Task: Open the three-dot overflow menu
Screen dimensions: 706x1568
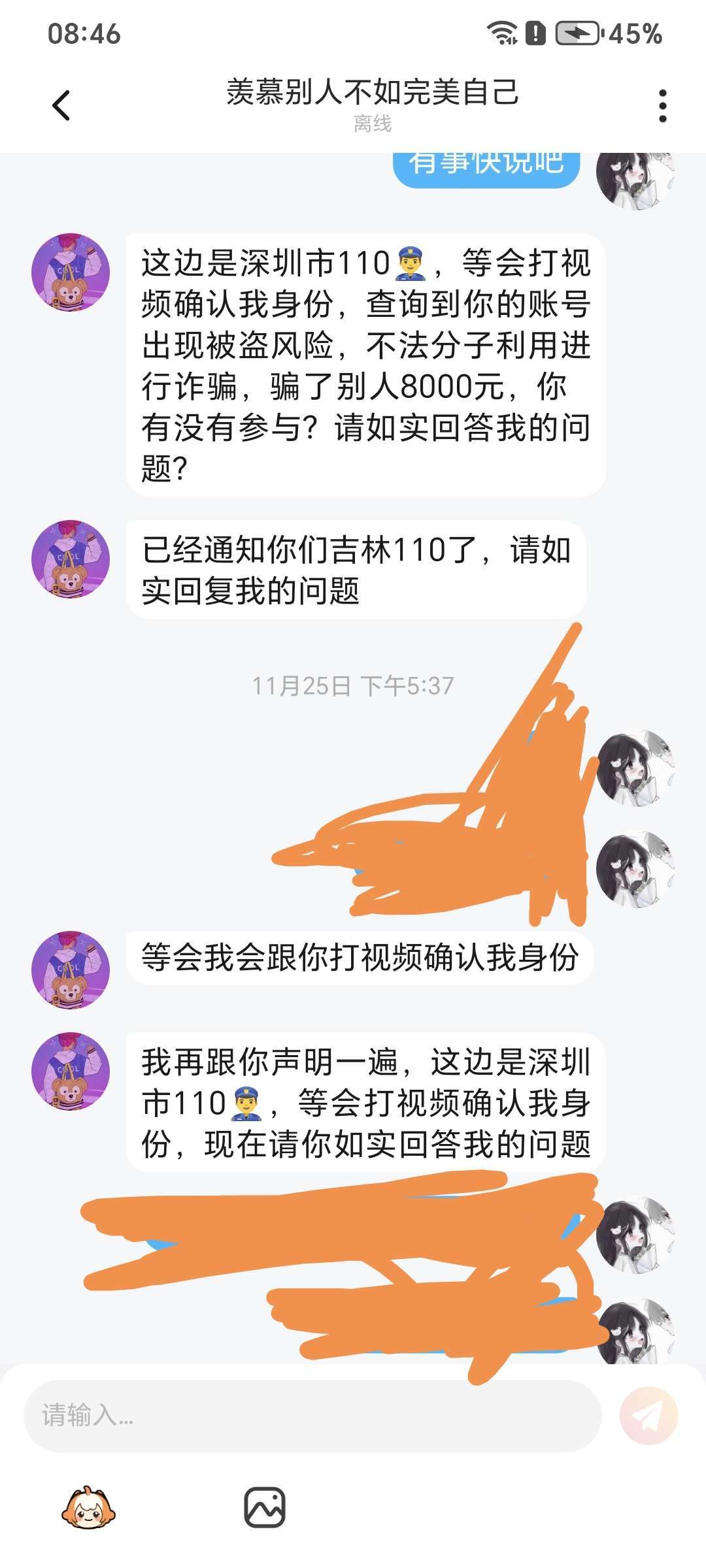Action: coord(662,106)
